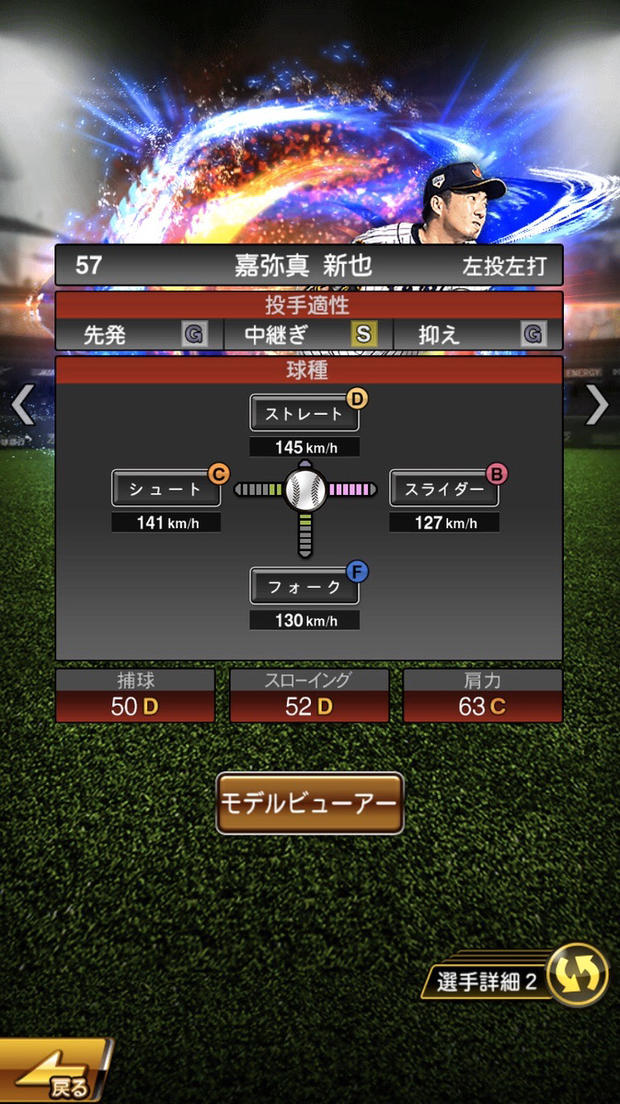
Task: Open the モデルビューアー model viewer
Action: (310, 803)
